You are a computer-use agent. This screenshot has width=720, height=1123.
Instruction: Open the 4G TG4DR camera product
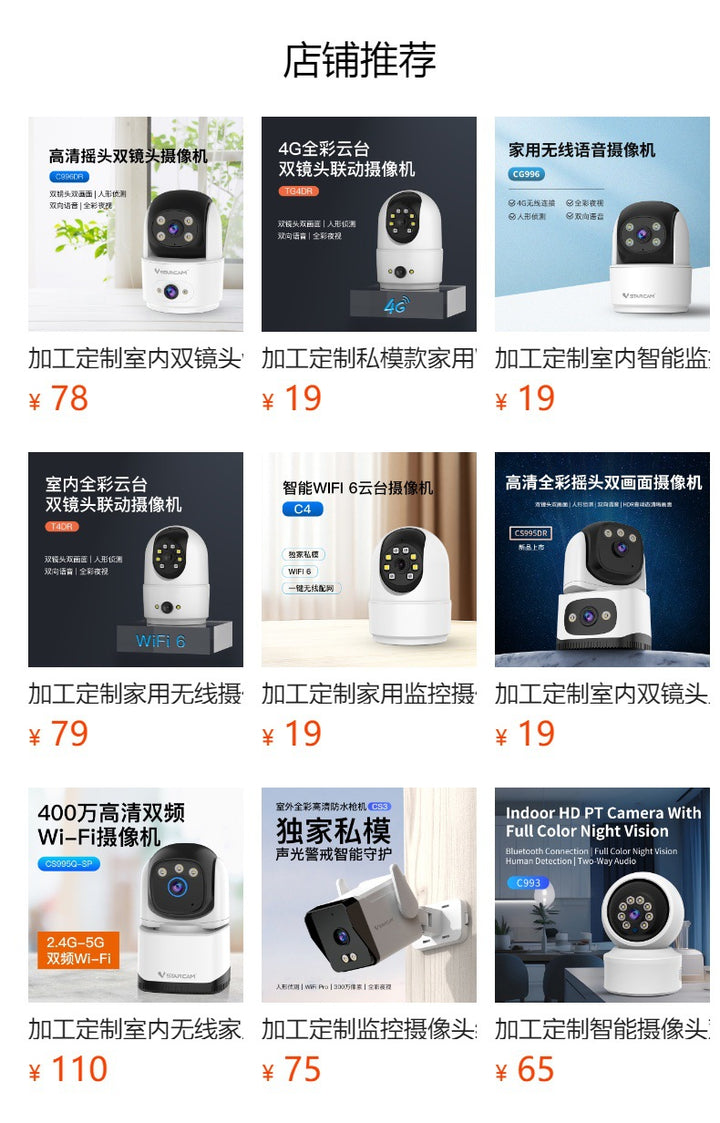(x=369, y=224)
